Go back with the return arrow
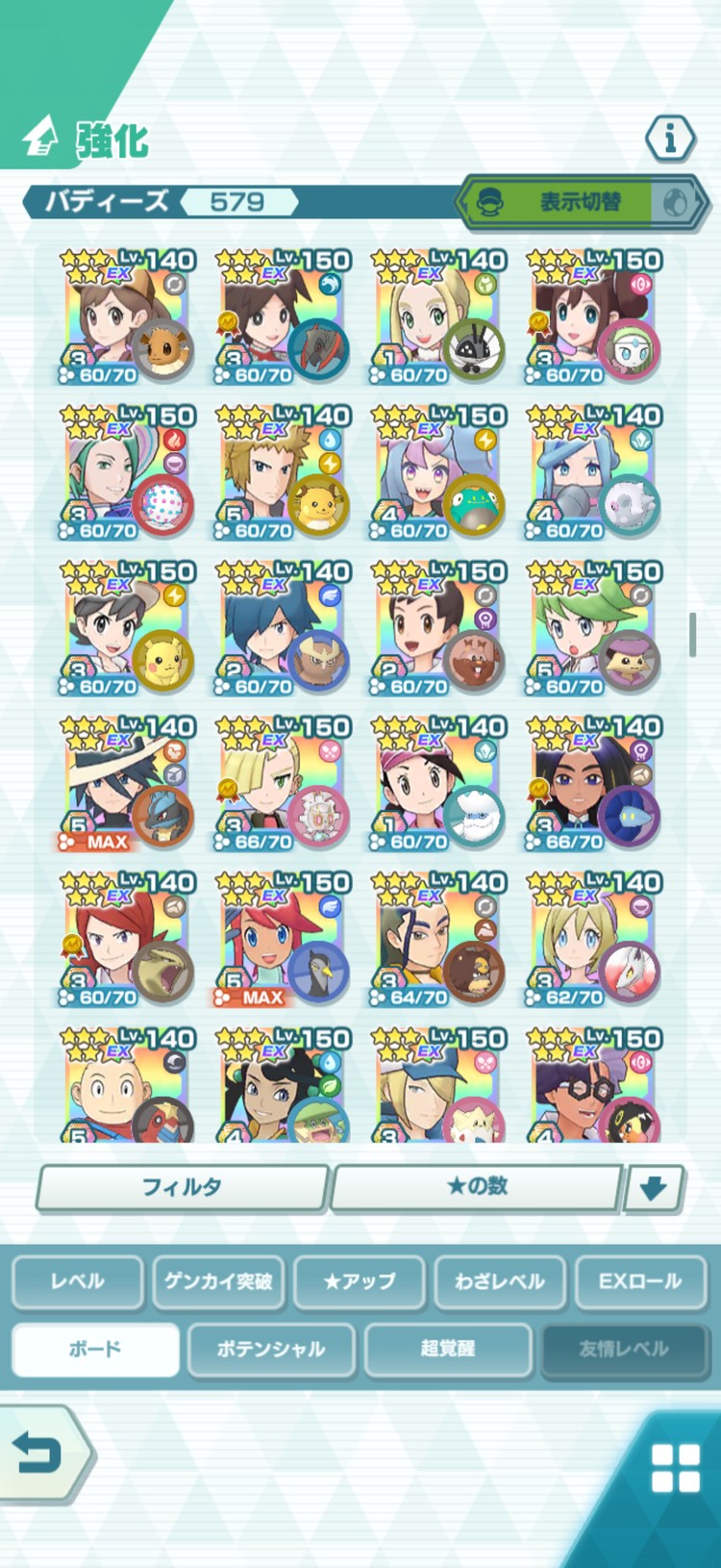Image resolution: width=721 pixels, height=1568 pixels. click(40, 1454)
